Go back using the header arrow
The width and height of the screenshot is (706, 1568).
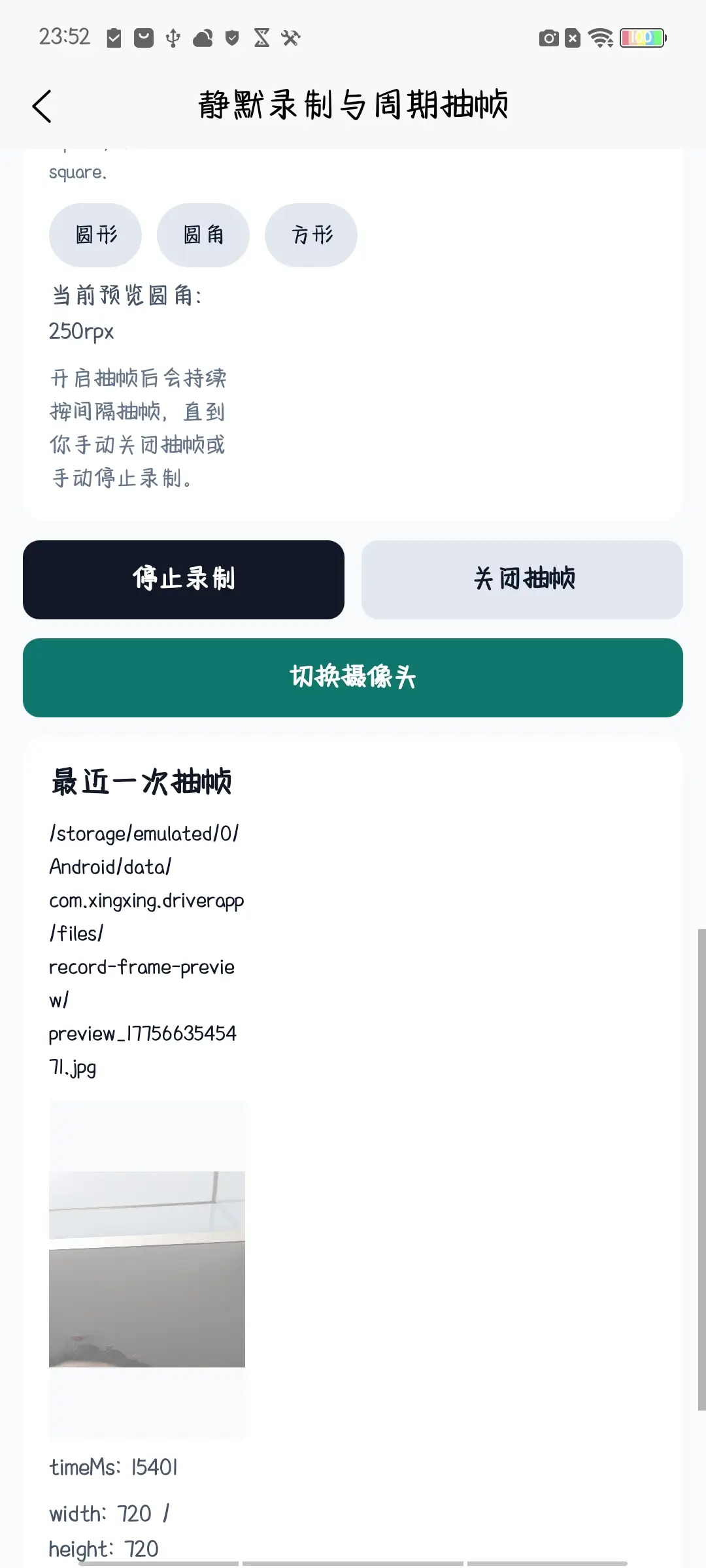[42, 106]
